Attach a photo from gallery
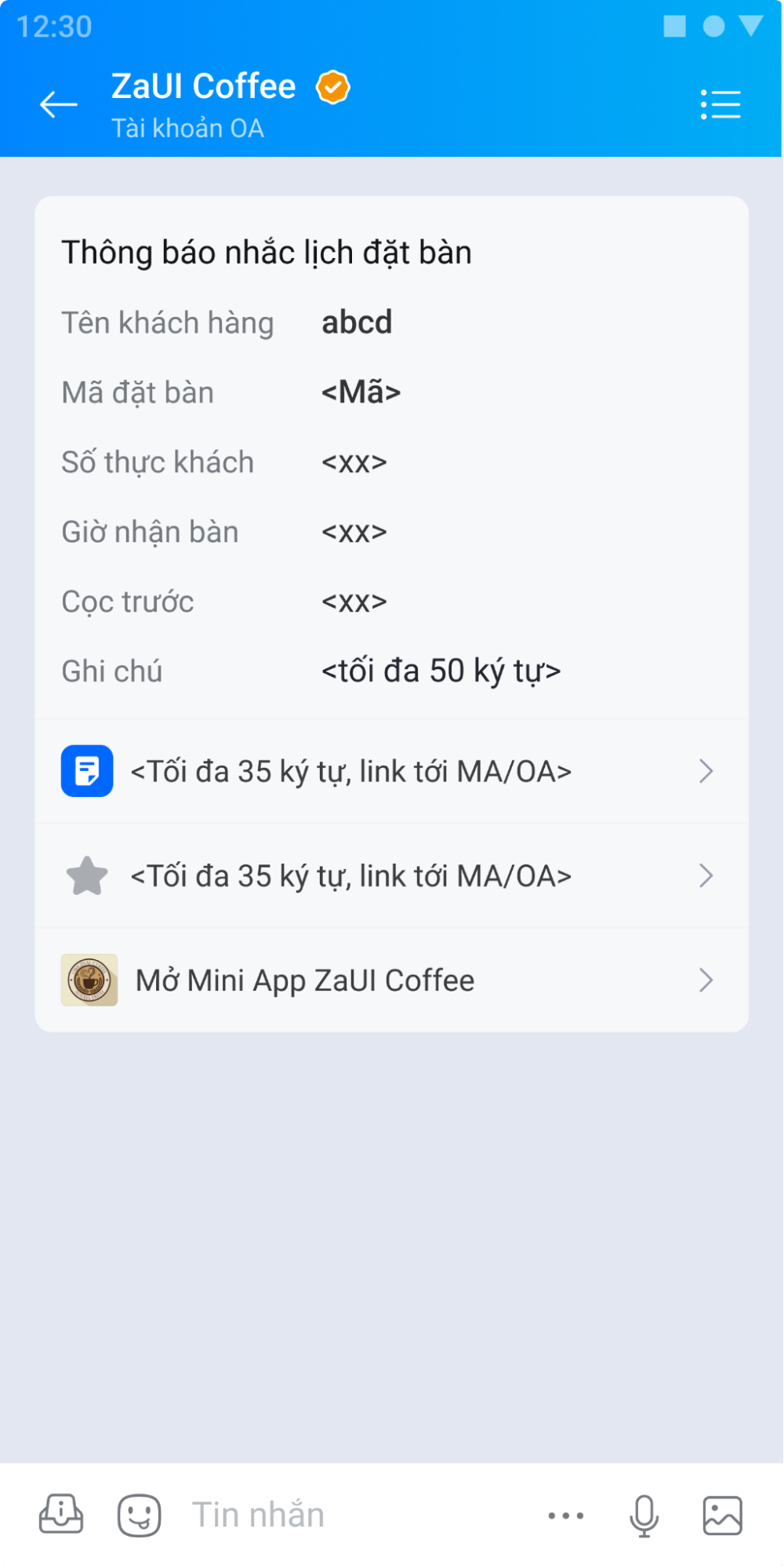Viewport: 784px width, 1568px height. 722,1515
